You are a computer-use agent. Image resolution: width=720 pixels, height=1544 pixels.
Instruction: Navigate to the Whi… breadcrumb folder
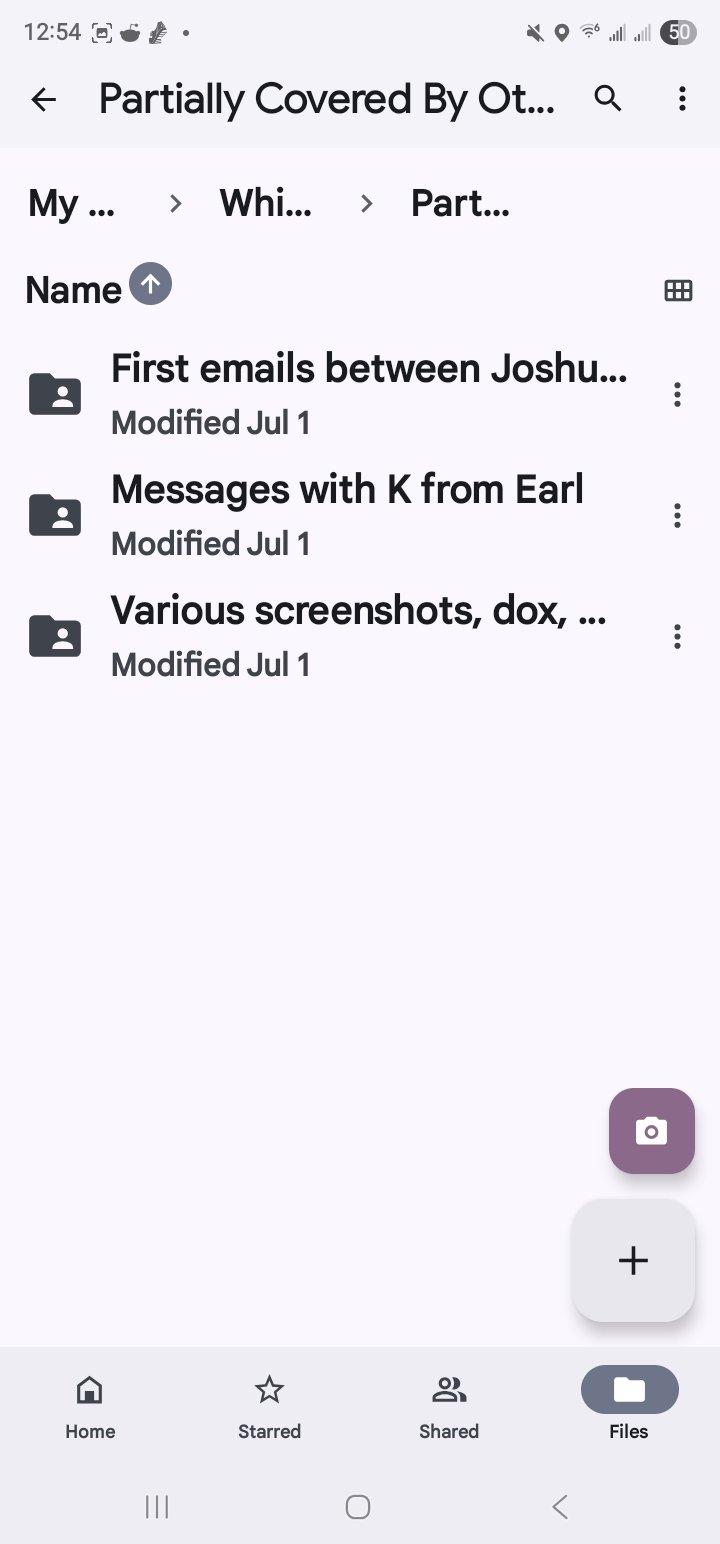266,204
